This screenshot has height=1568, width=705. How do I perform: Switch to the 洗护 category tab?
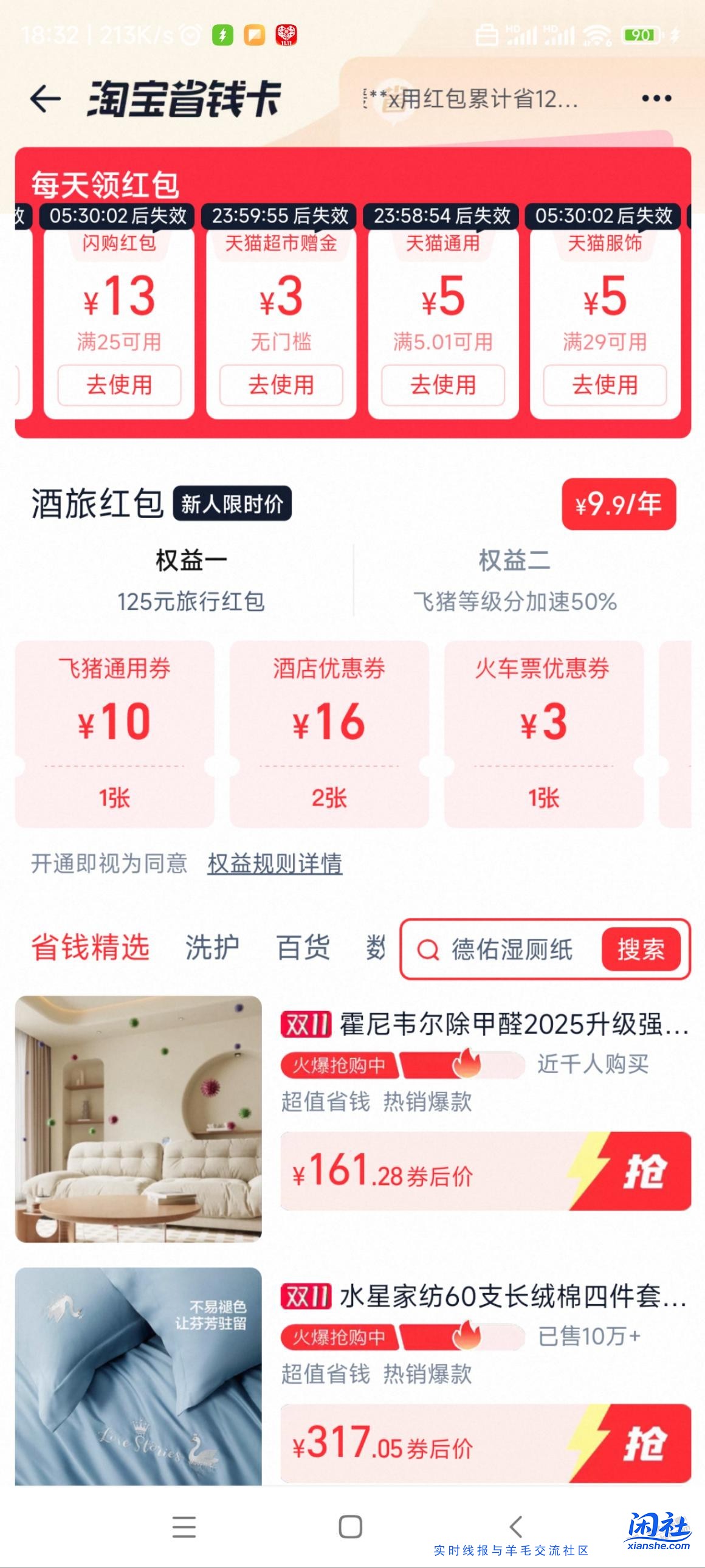(211, 947)
